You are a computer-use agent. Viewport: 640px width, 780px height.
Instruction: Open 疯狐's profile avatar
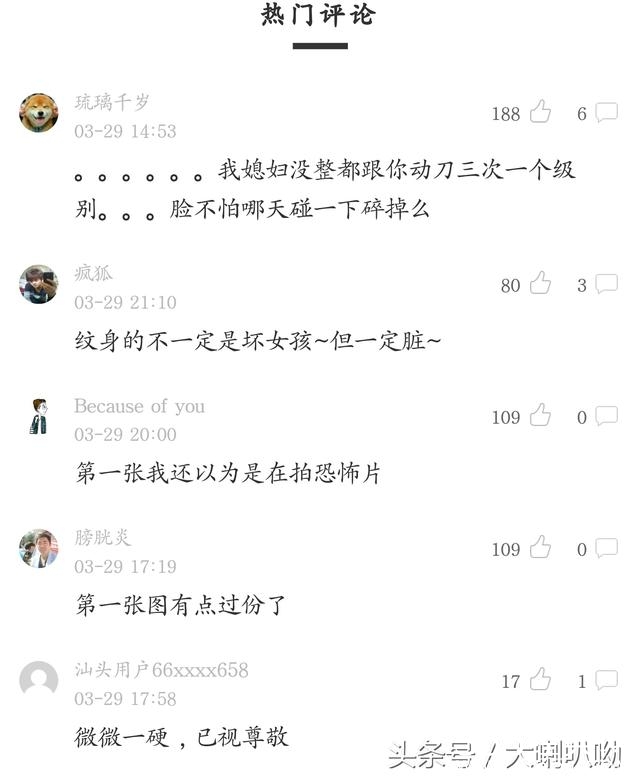(39, 284)
